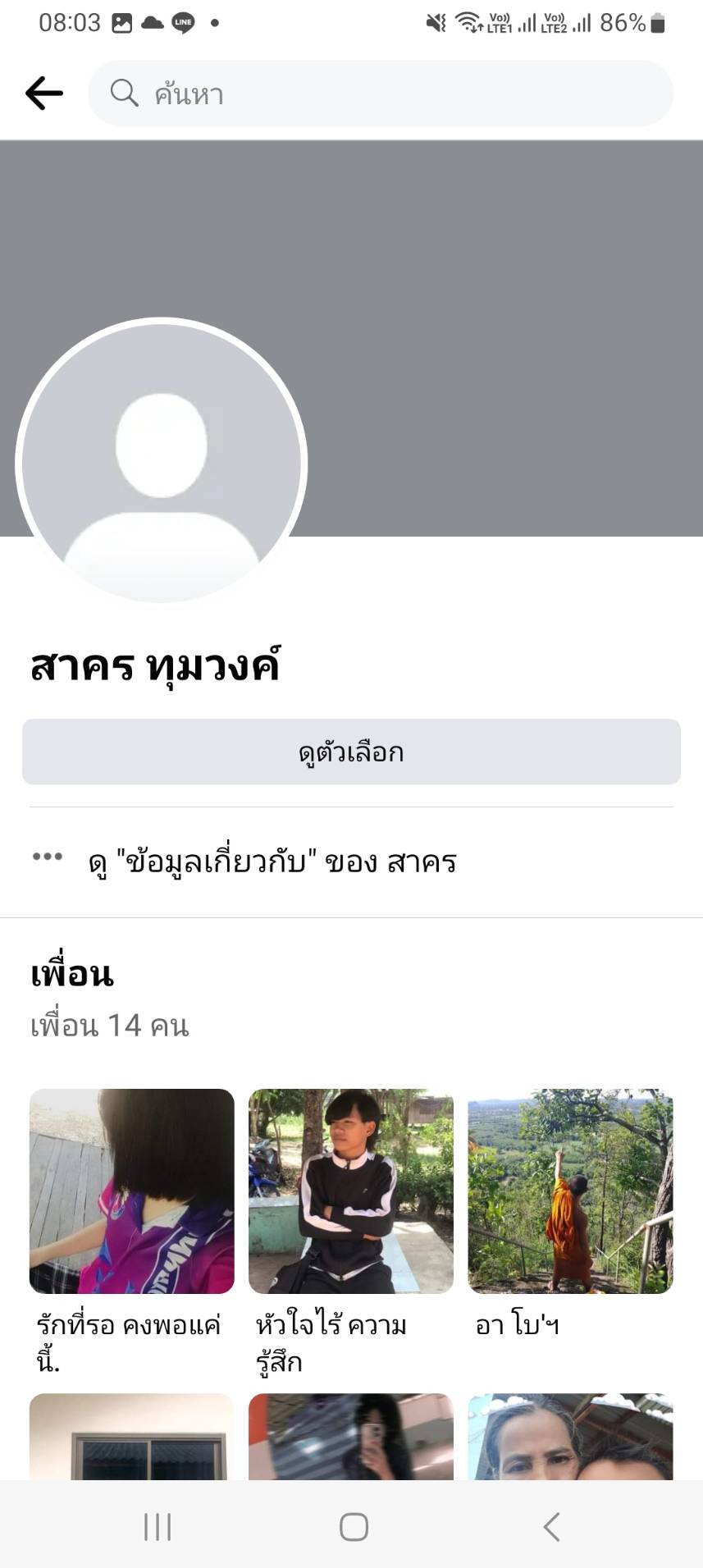Viewport: 703px width, 1568px height.
Task: Tap the ดูตัวเลือก button
Action: tap(351, 752)
